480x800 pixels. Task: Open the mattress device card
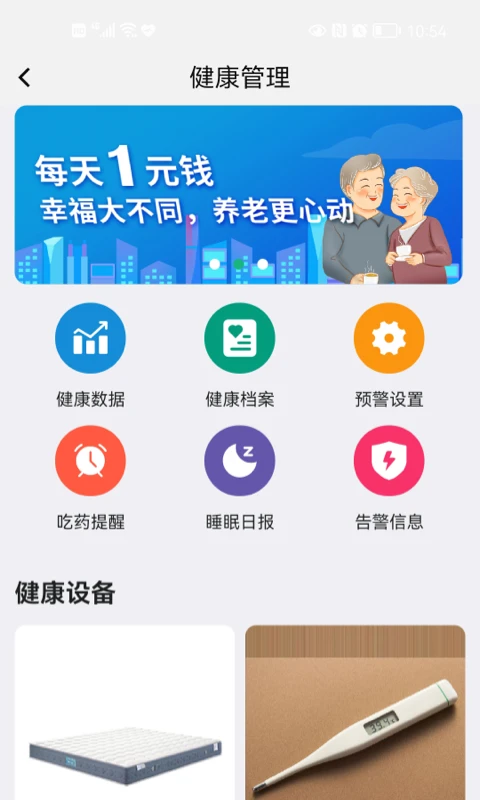click(124, 712)
